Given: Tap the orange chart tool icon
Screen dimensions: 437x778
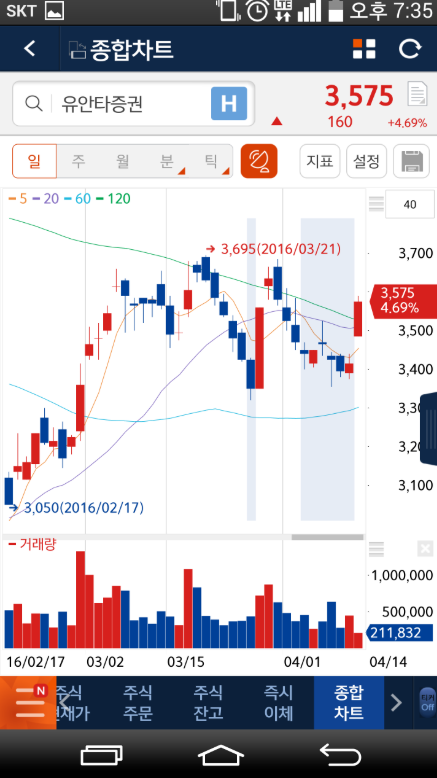Looking at the screenshot, I should (x=259, y=161).
